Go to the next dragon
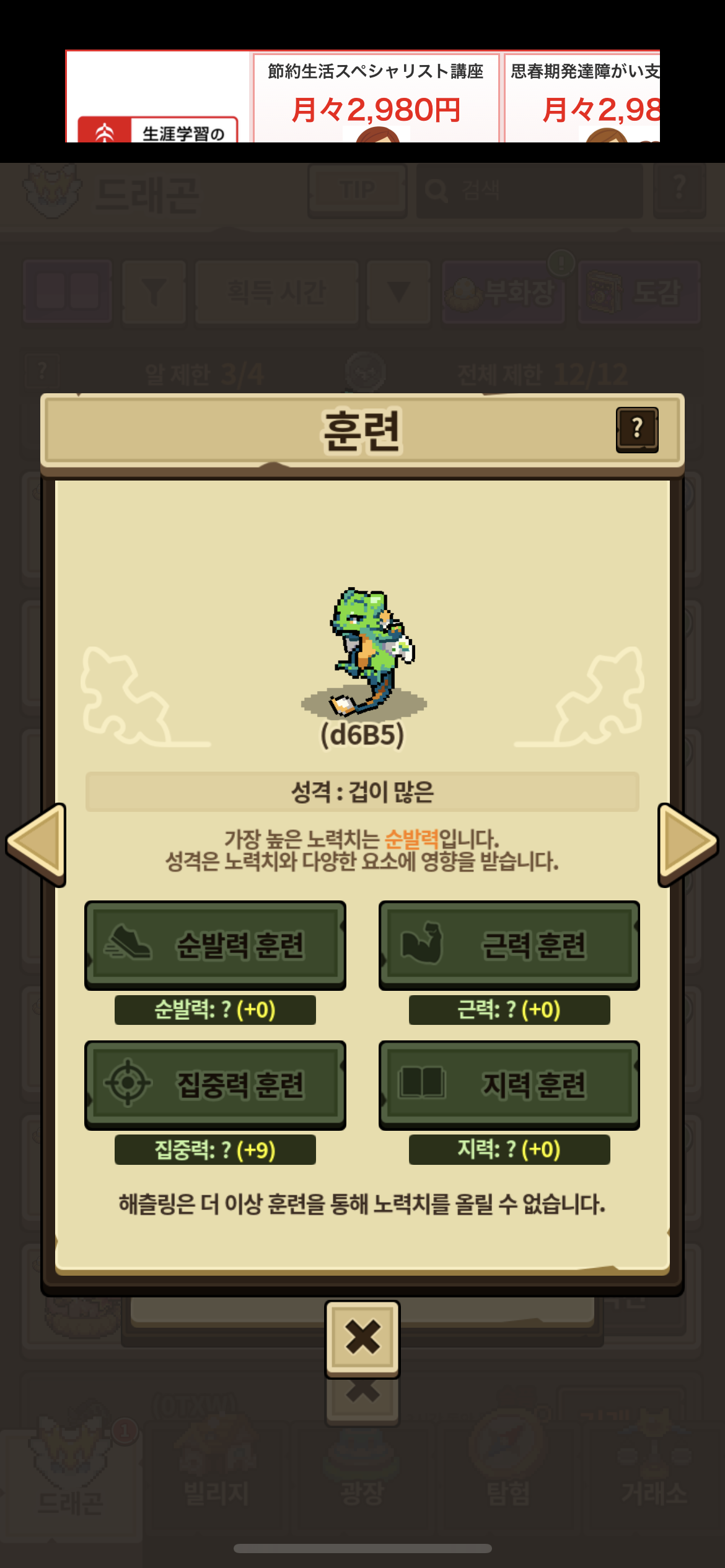This screenshot has width=725, height=1568. click(688, 843)
